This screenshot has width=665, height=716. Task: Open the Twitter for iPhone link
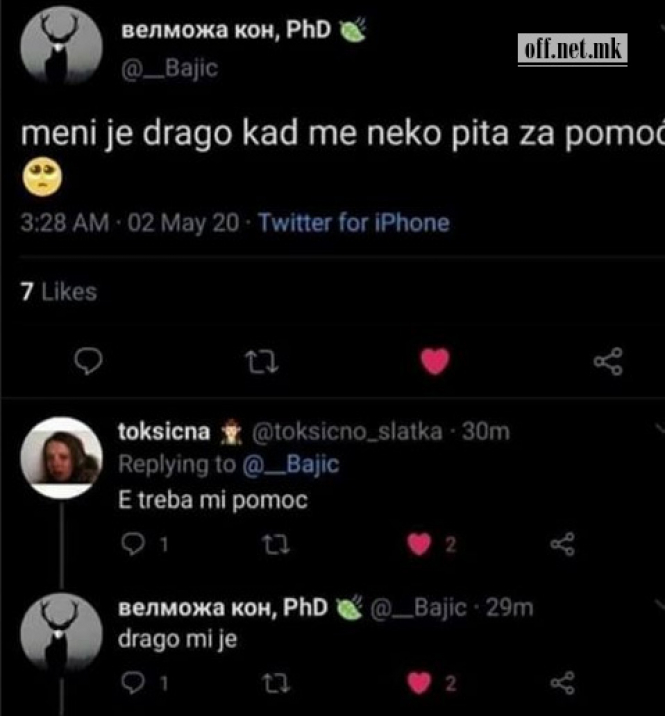(353, 222)
